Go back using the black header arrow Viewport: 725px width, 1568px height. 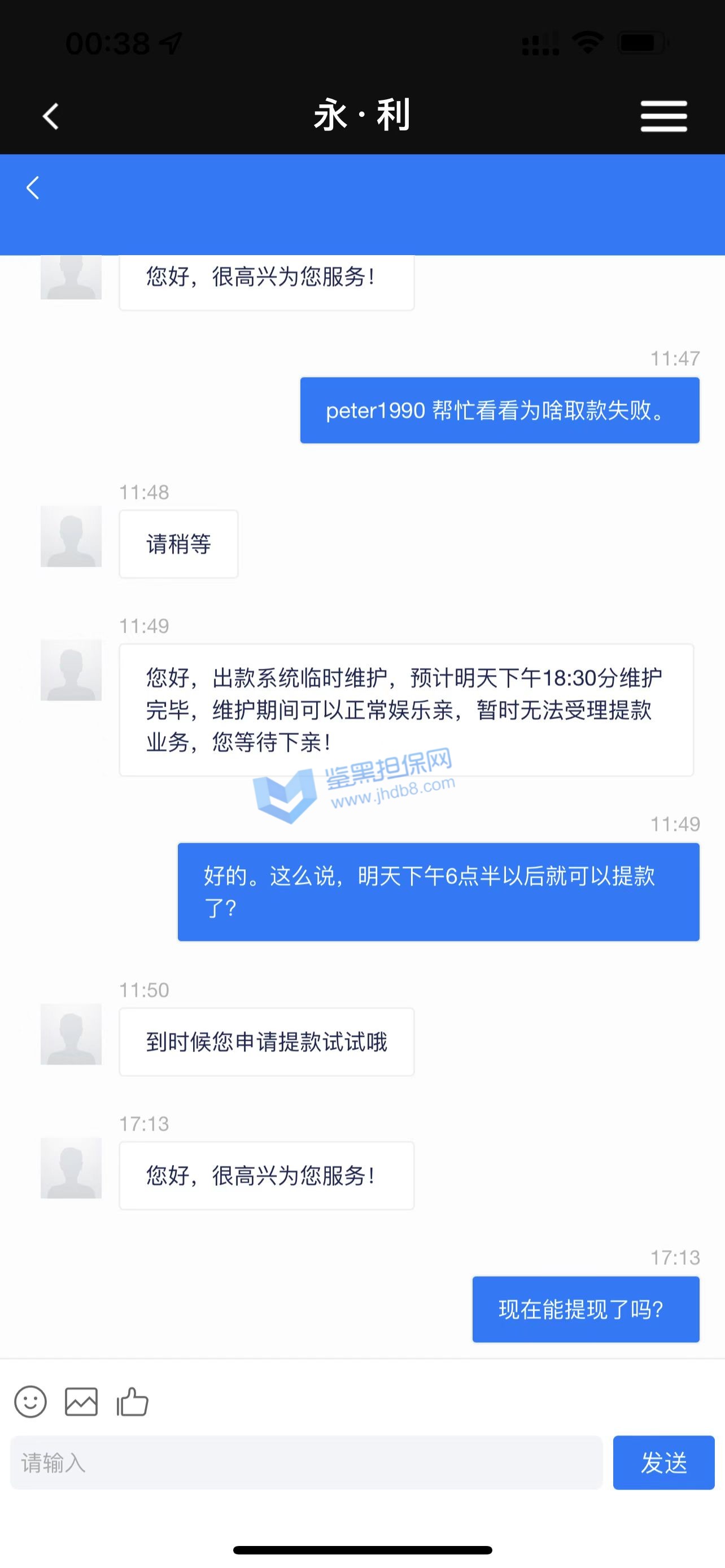pos(51,116)
